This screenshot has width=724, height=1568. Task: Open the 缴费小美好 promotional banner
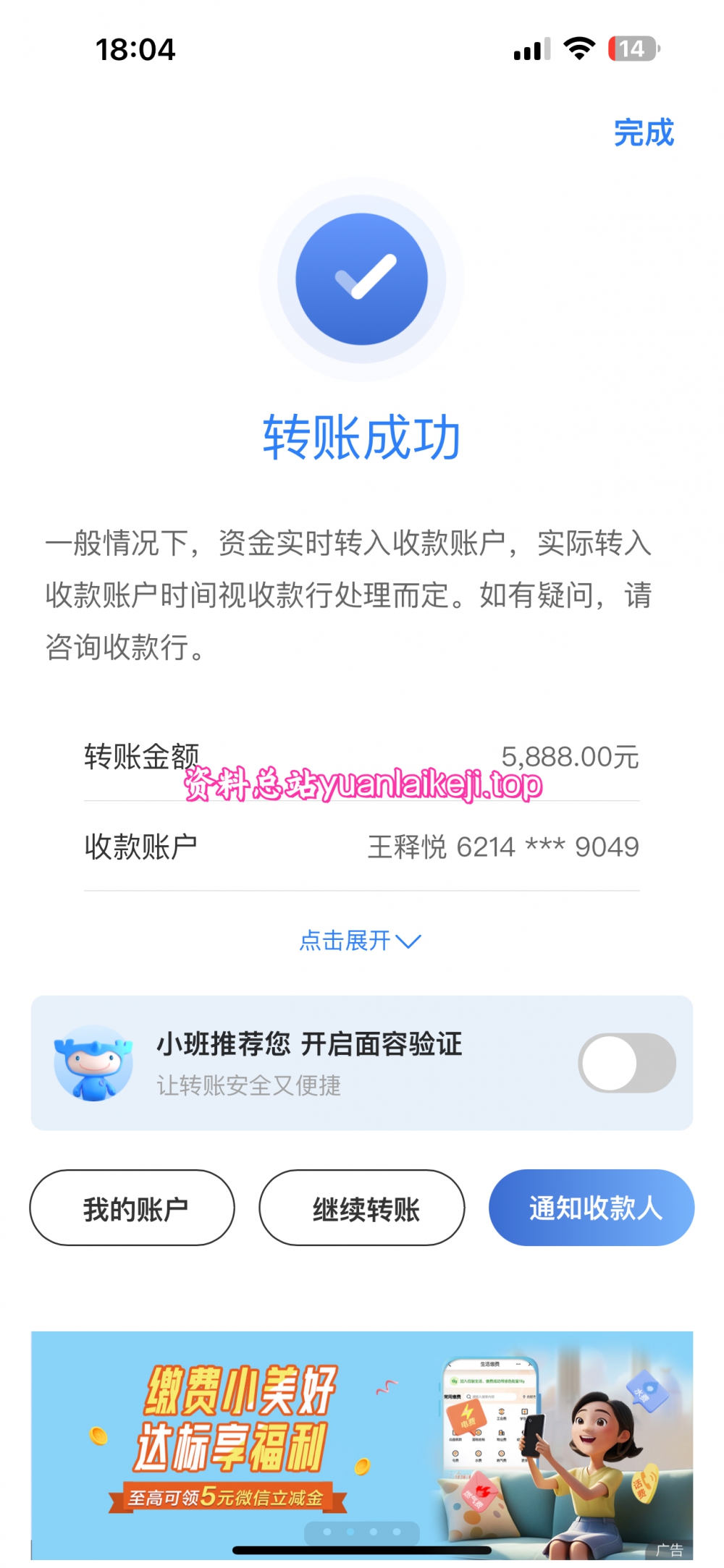(x=361, y=1444)
